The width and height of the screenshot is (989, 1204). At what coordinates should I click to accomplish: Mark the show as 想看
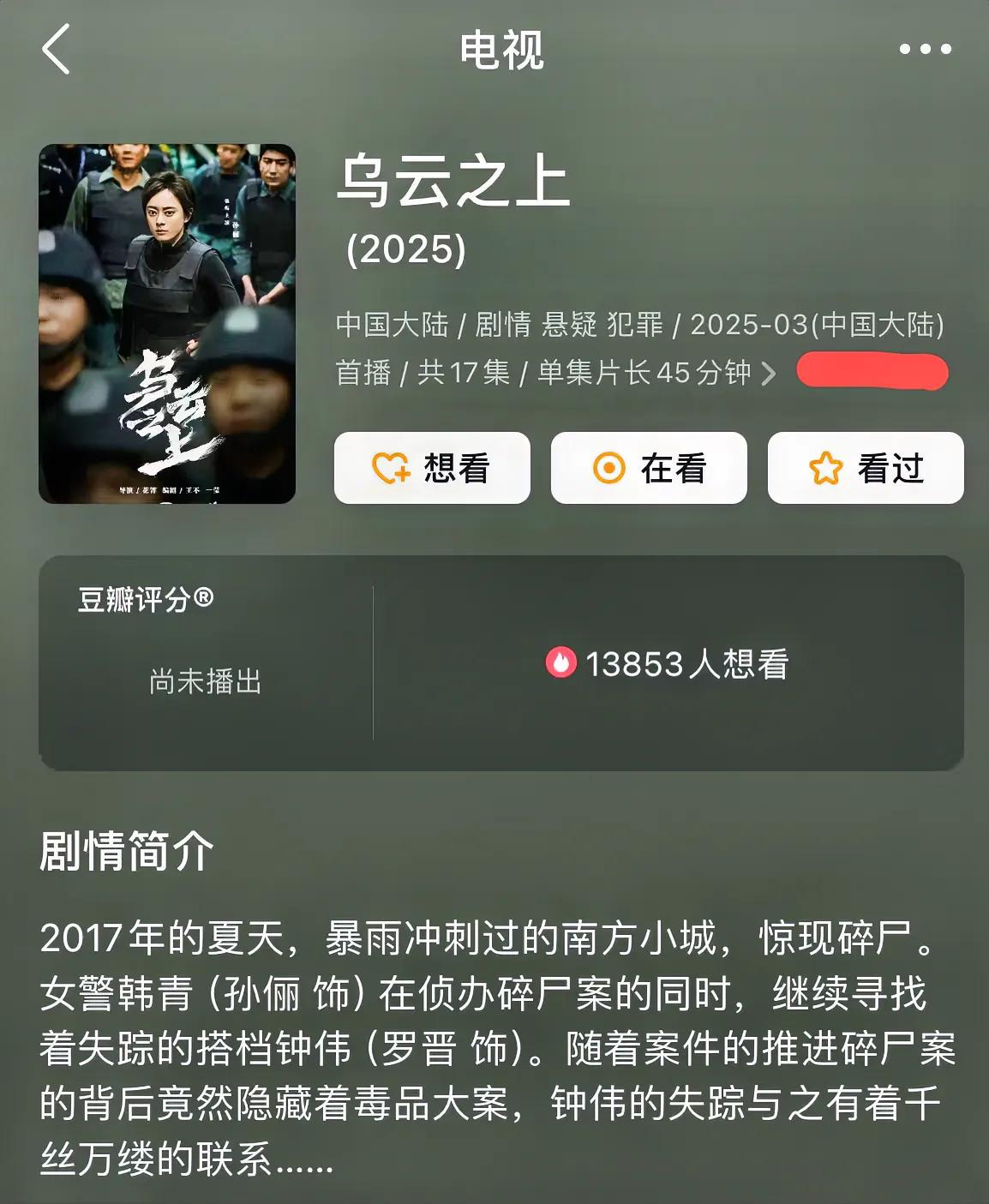pos(432,468)
